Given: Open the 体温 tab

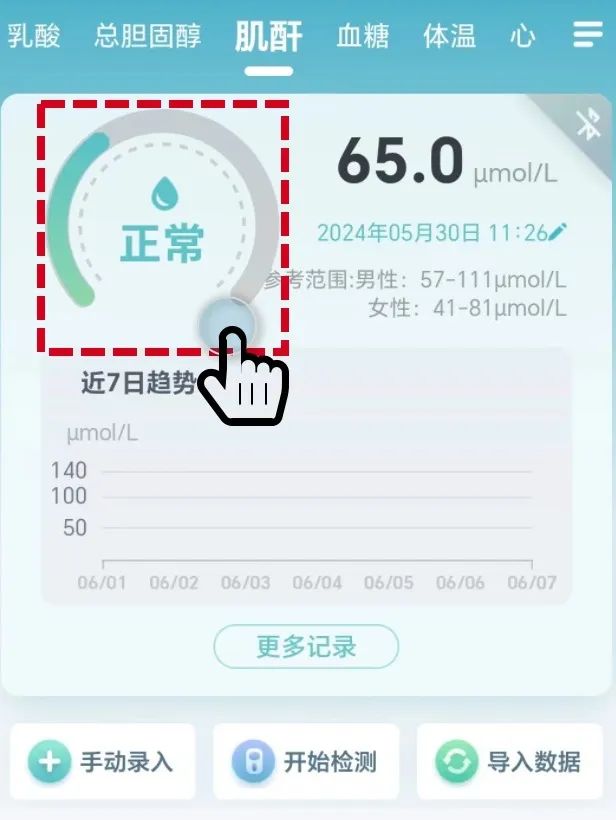Looking at the screenshot, I should tap(449, 37).
